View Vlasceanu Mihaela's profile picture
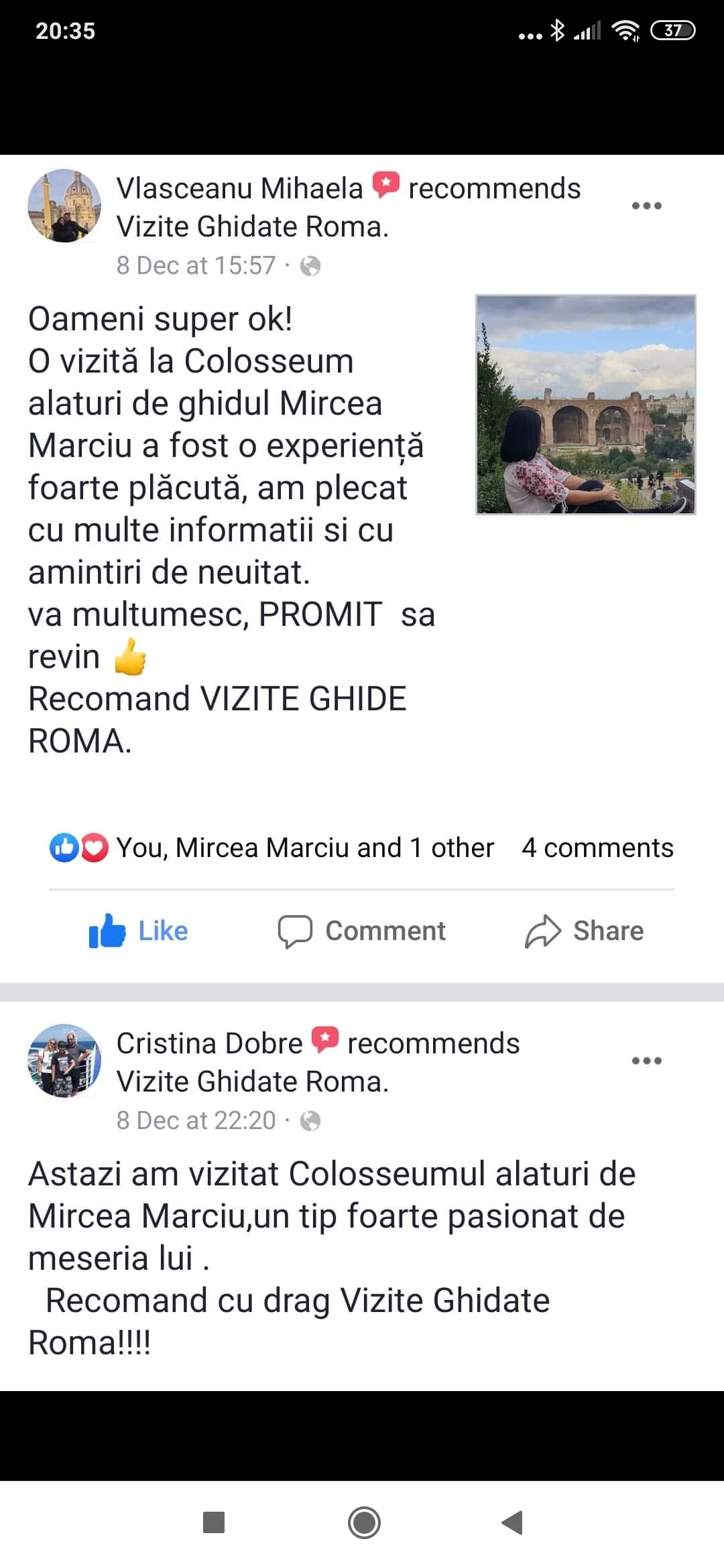 click(64, 206)
